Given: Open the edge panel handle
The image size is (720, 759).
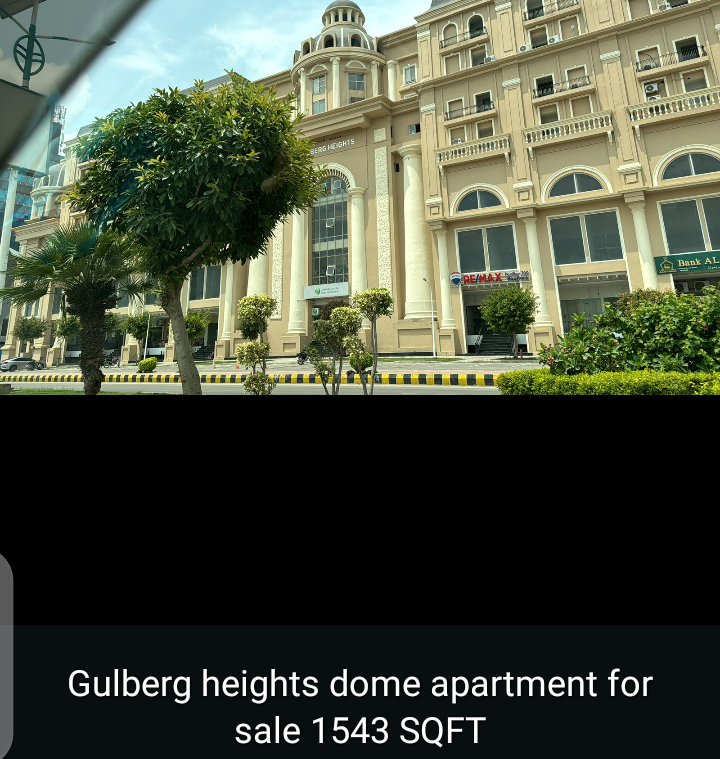Looking at the screenshot, I should (x=6, y=655).
